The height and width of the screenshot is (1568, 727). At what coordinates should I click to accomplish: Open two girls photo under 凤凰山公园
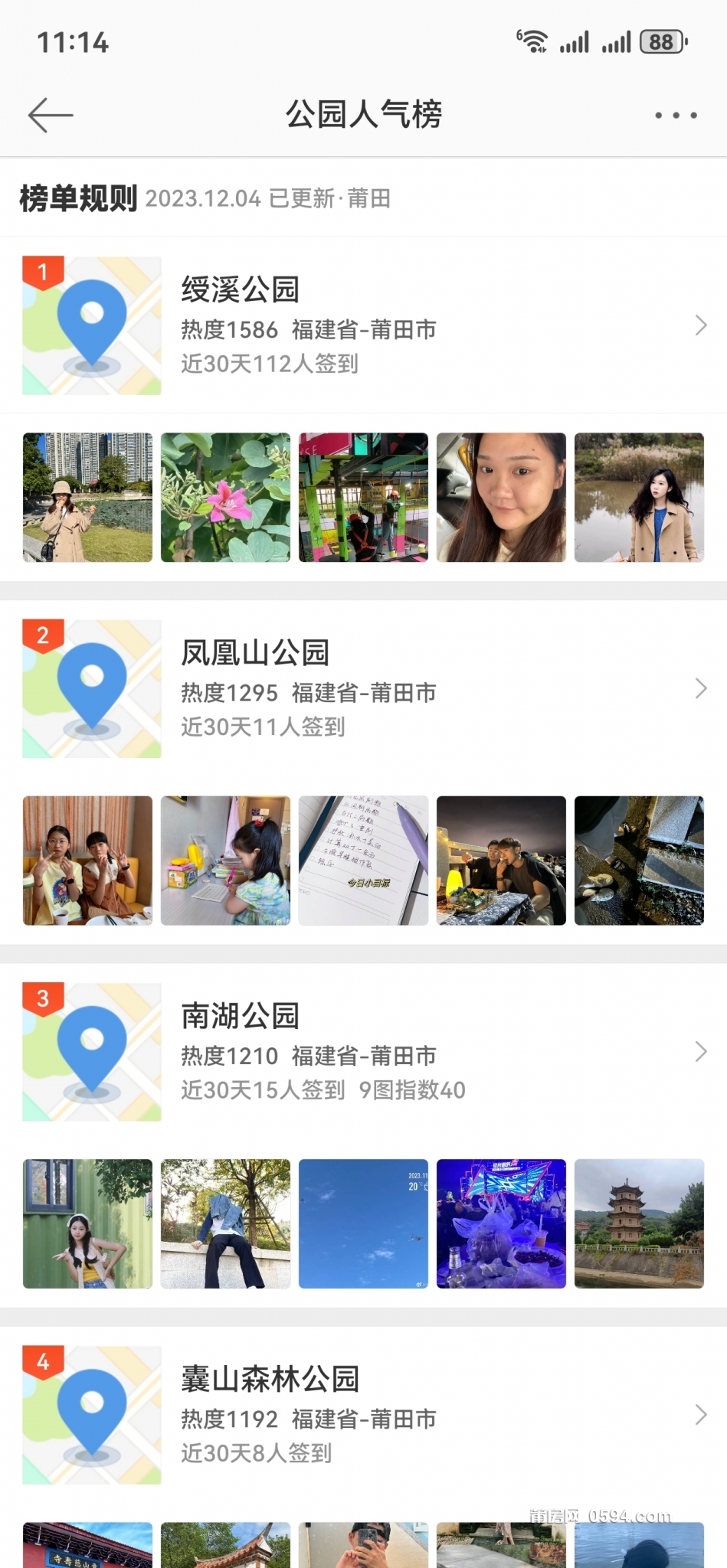pos(87,861)
